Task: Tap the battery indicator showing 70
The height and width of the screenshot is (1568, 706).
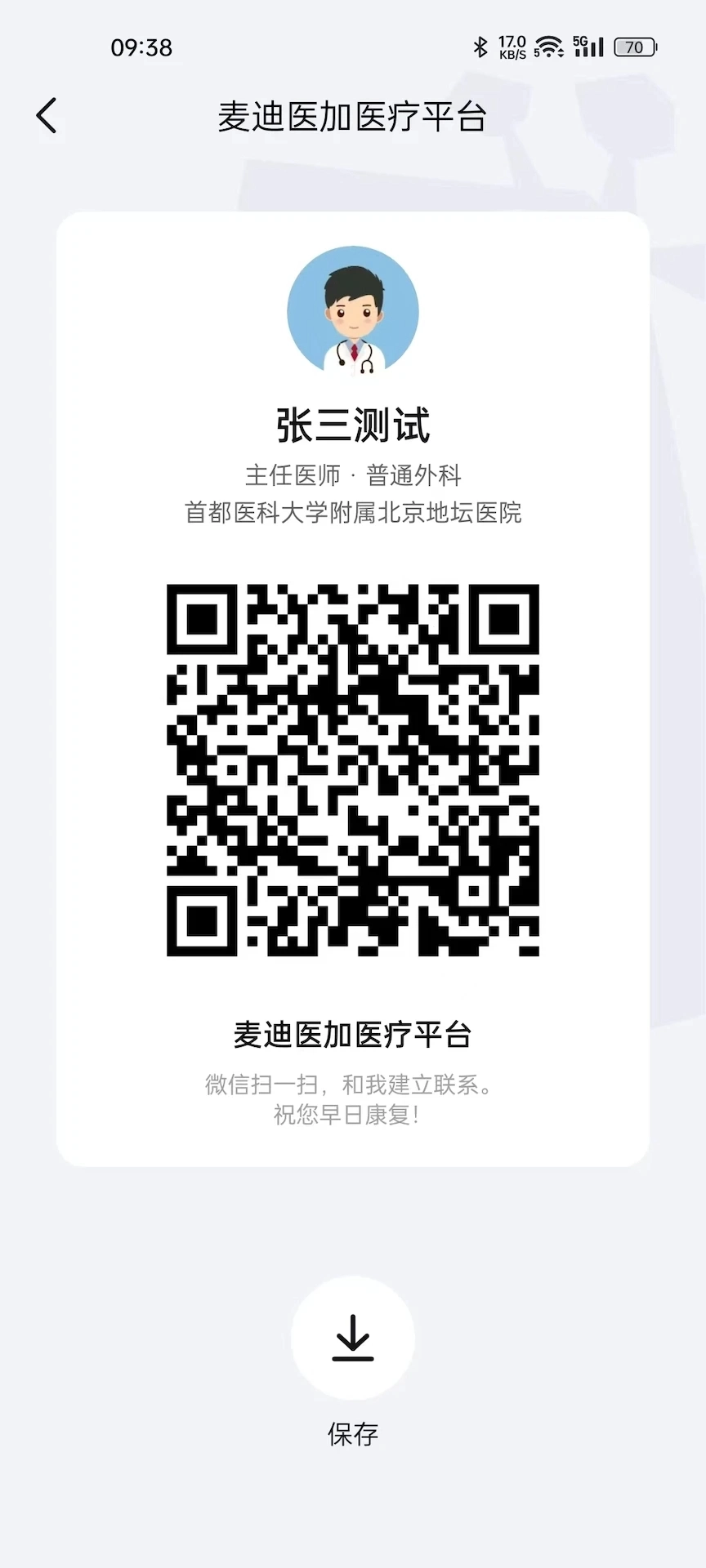Action: 633,47
